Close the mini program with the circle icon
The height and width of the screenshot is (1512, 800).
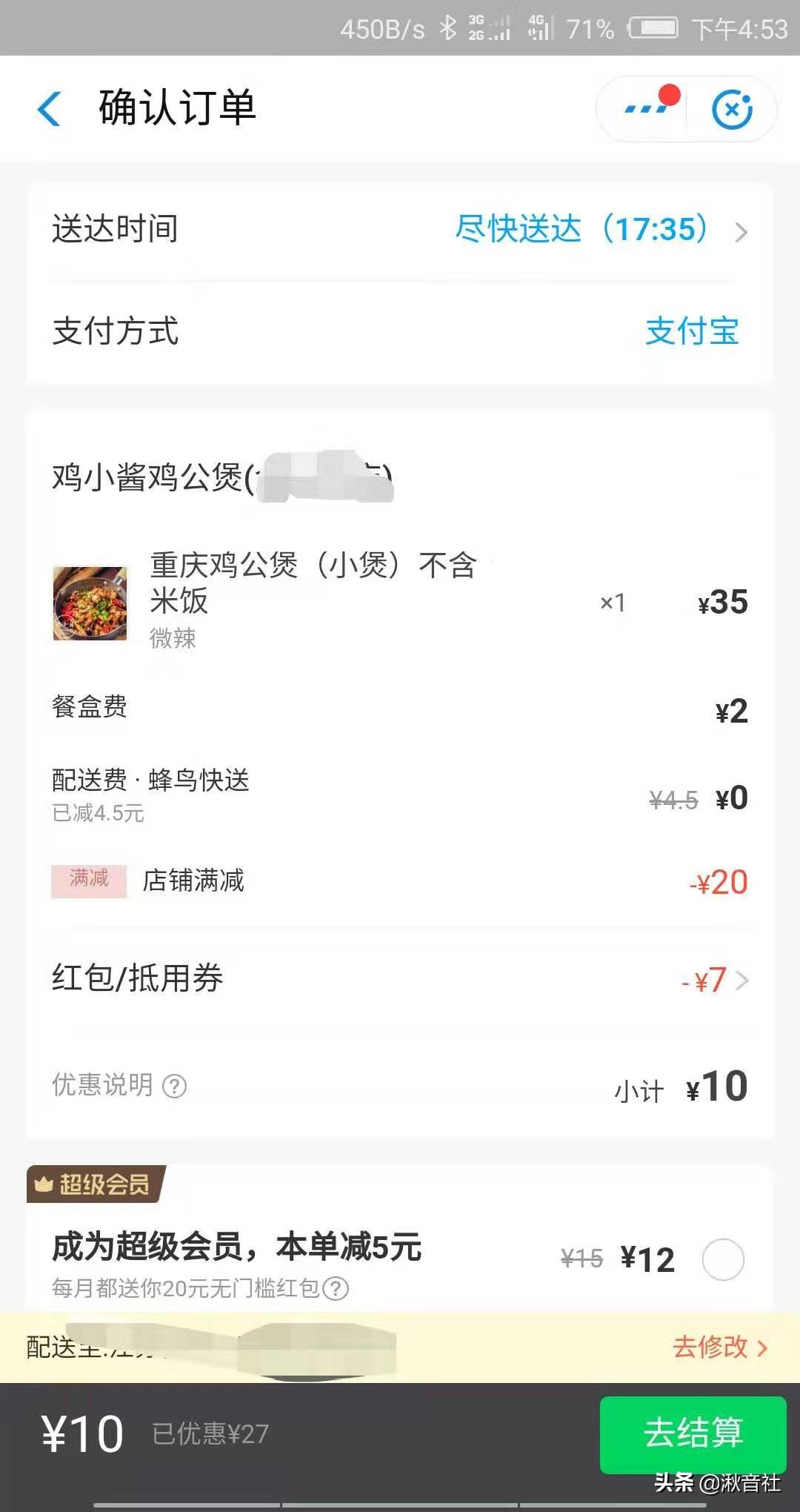[x=732, y=110]
